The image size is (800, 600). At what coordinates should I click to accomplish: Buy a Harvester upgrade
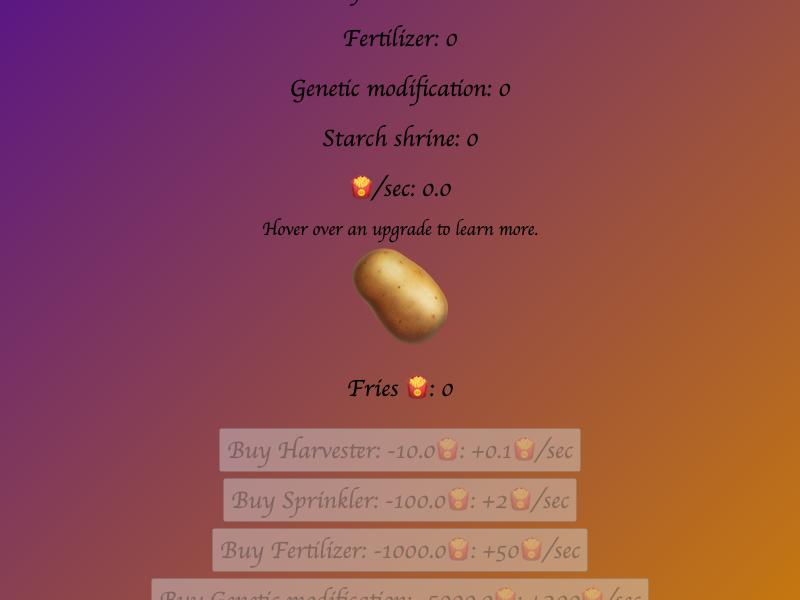click(400, 450)
